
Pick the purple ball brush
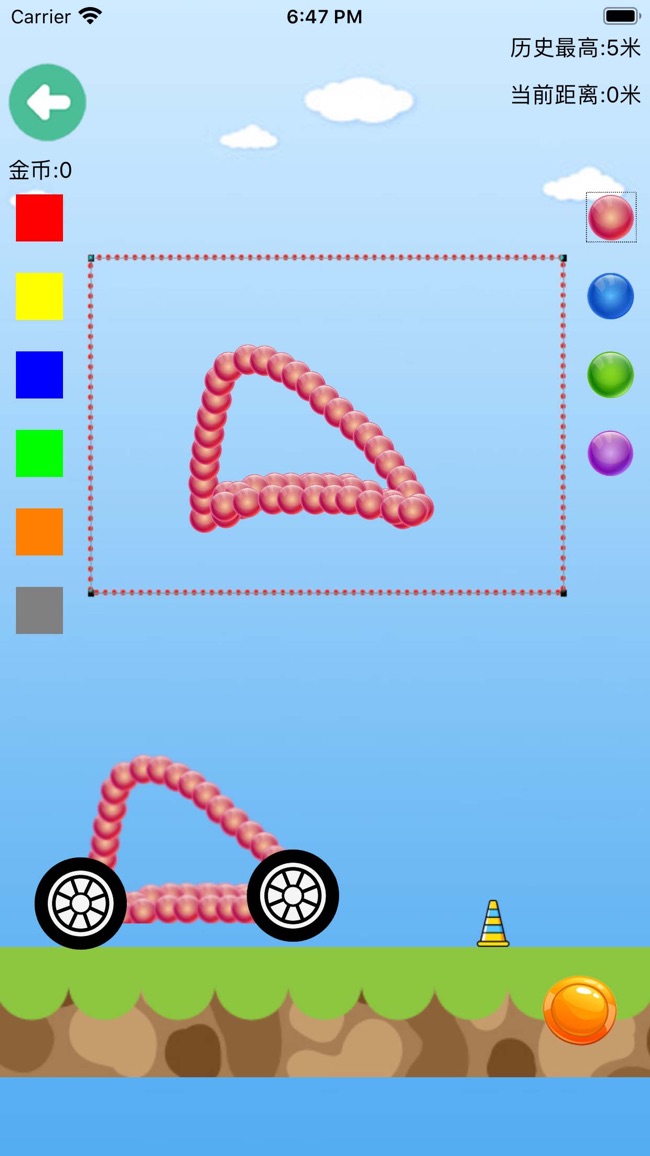click(x=610, y=453)
